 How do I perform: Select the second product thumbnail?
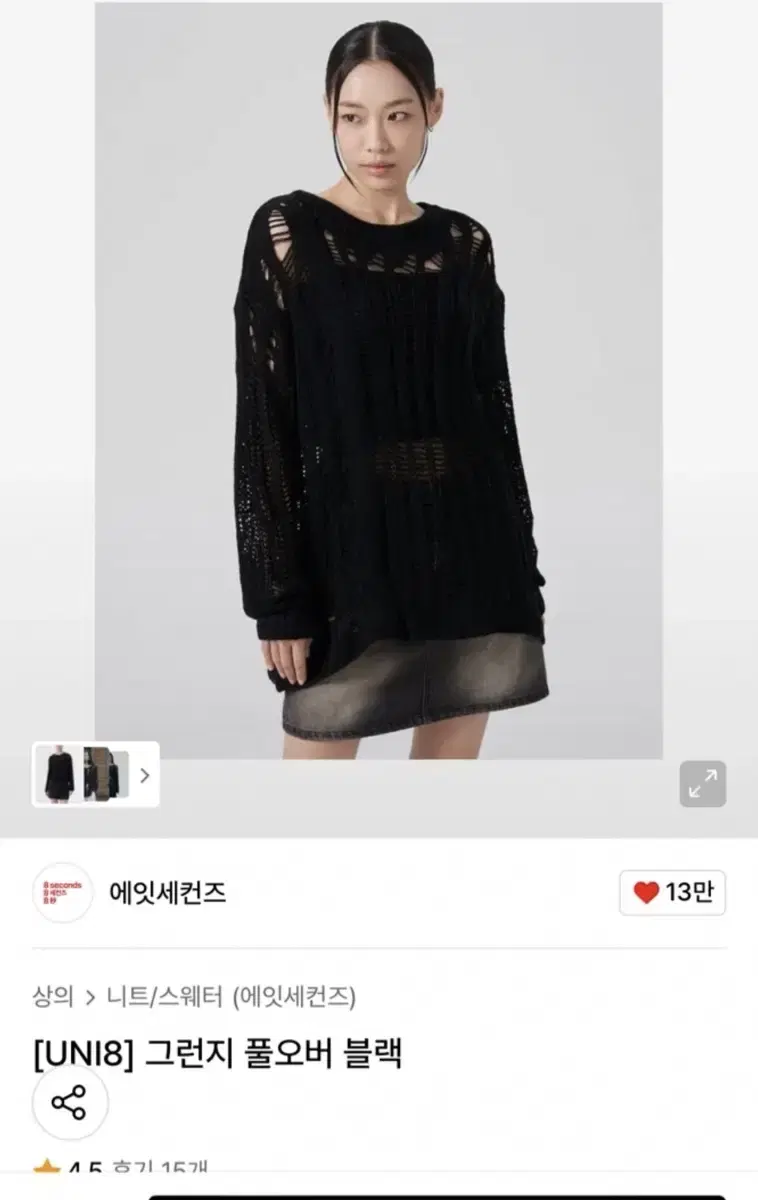tap(103, 774)
